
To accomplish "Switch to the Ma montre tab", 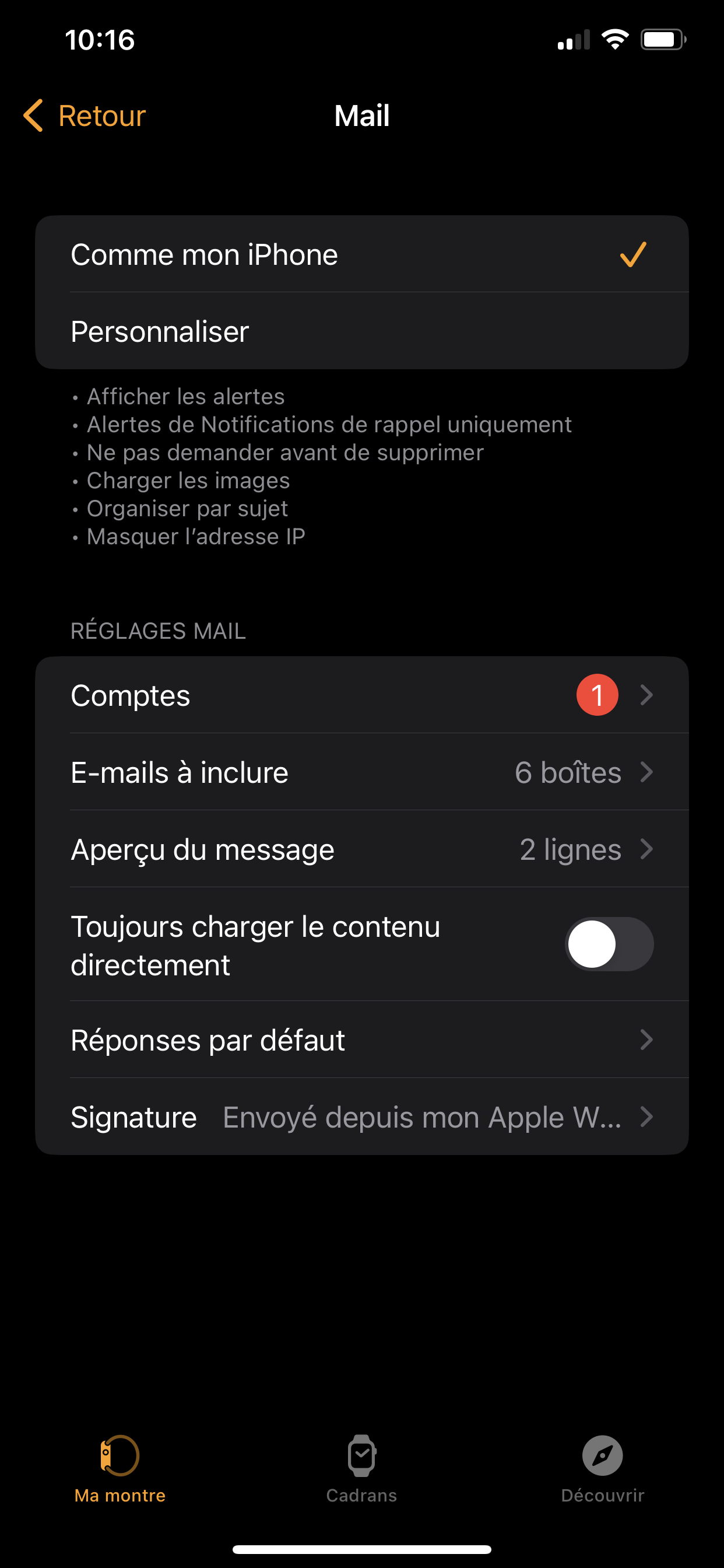I will (120, 1469).
